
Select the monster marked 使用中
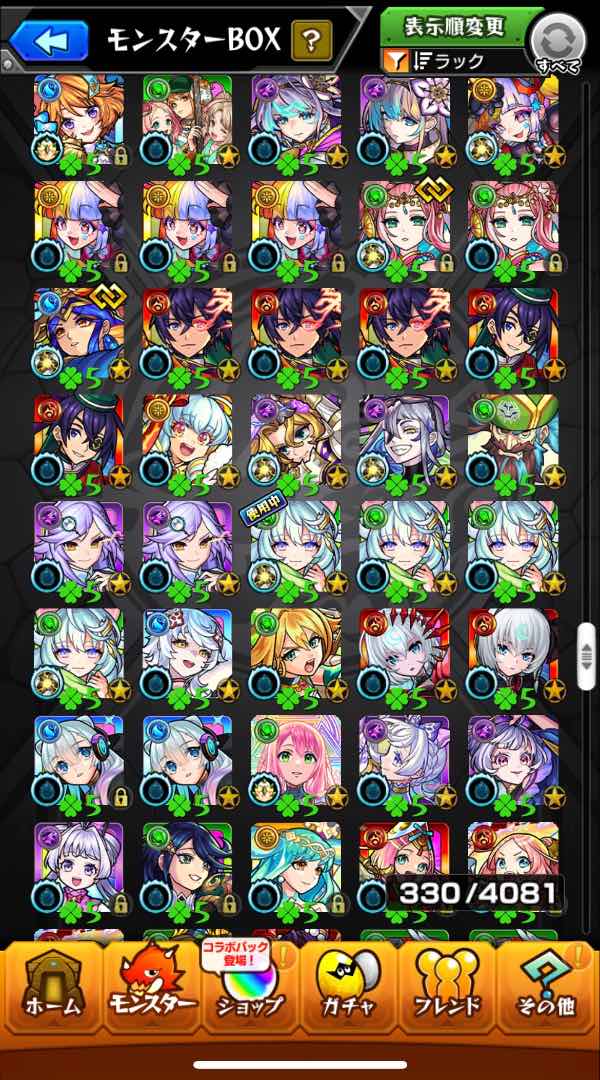click(295, 547)
